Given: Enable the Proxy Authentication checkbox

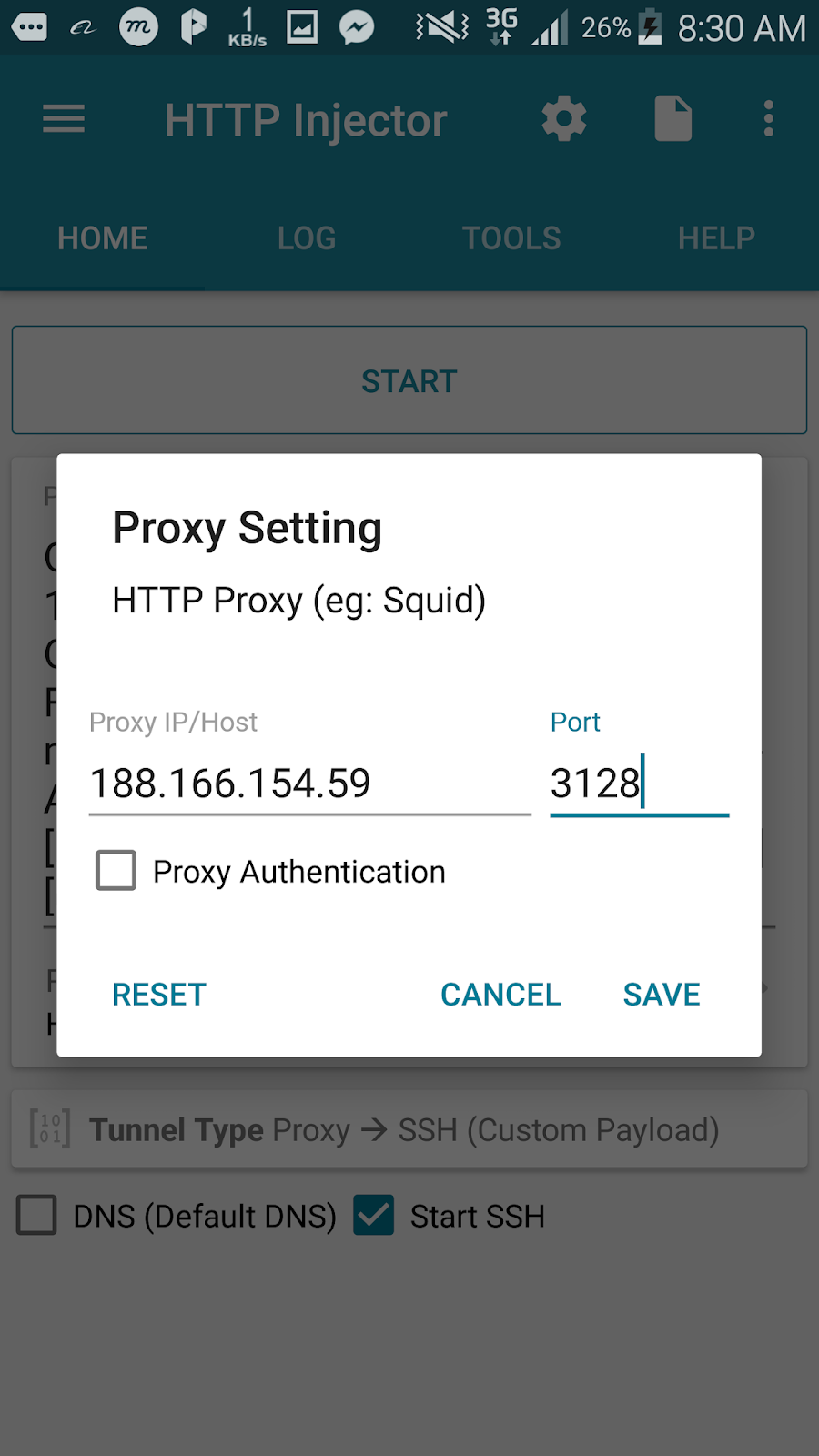Looking at the screenshot, I should point(116,871).
